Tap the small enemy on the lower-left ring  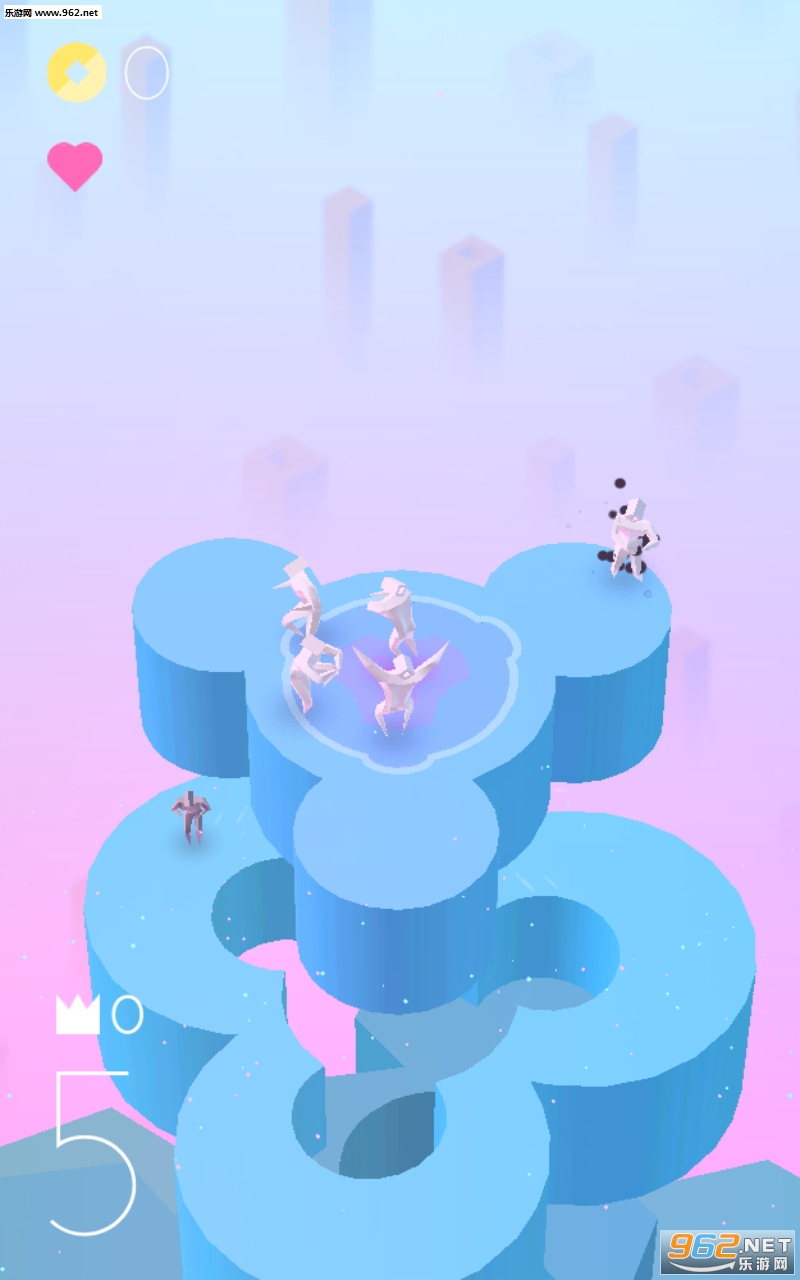[190, 815]
